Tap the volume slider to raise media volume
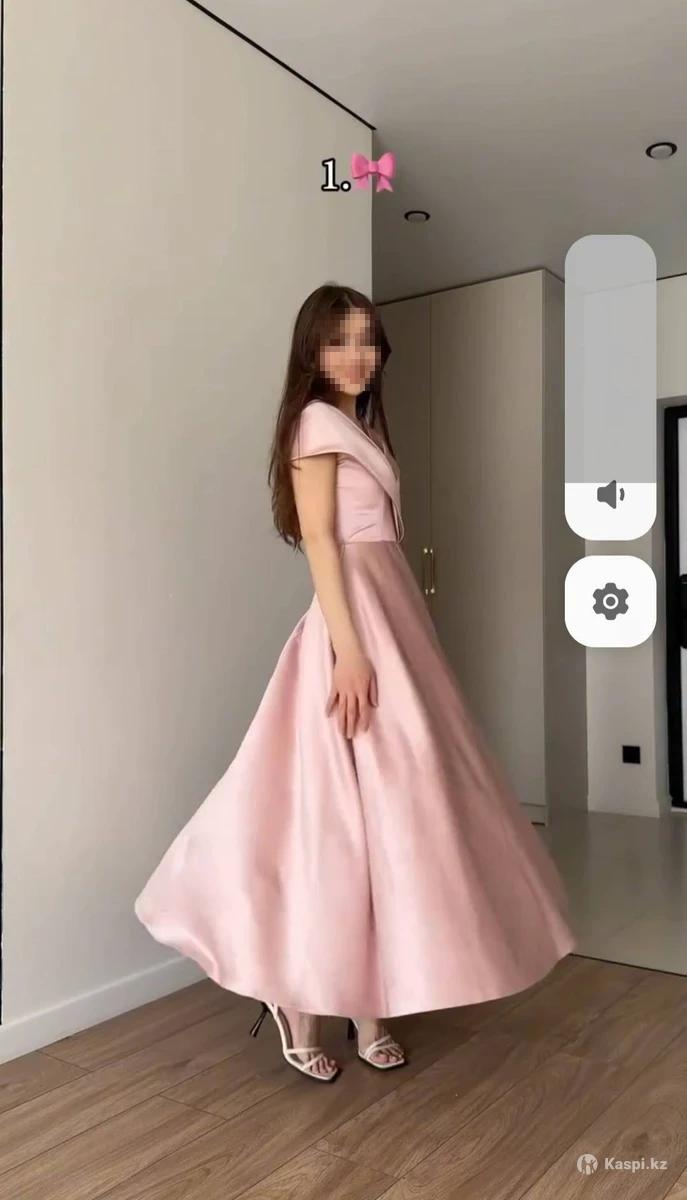Image resolution: width=687 pixels, height=1200 pixels. [610, 360]
